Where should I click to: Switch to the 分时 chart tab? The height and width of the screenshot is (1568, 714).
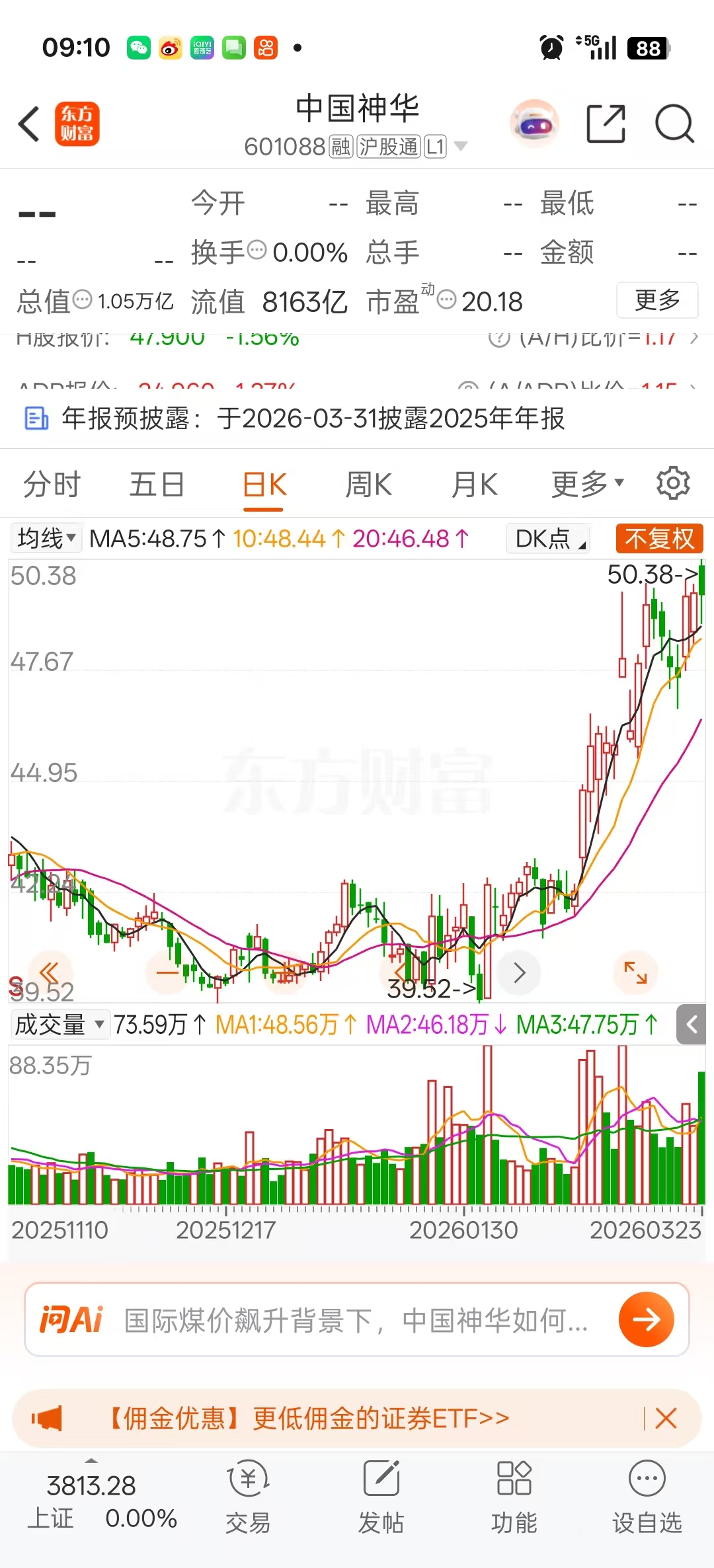[x=52, y=485]
